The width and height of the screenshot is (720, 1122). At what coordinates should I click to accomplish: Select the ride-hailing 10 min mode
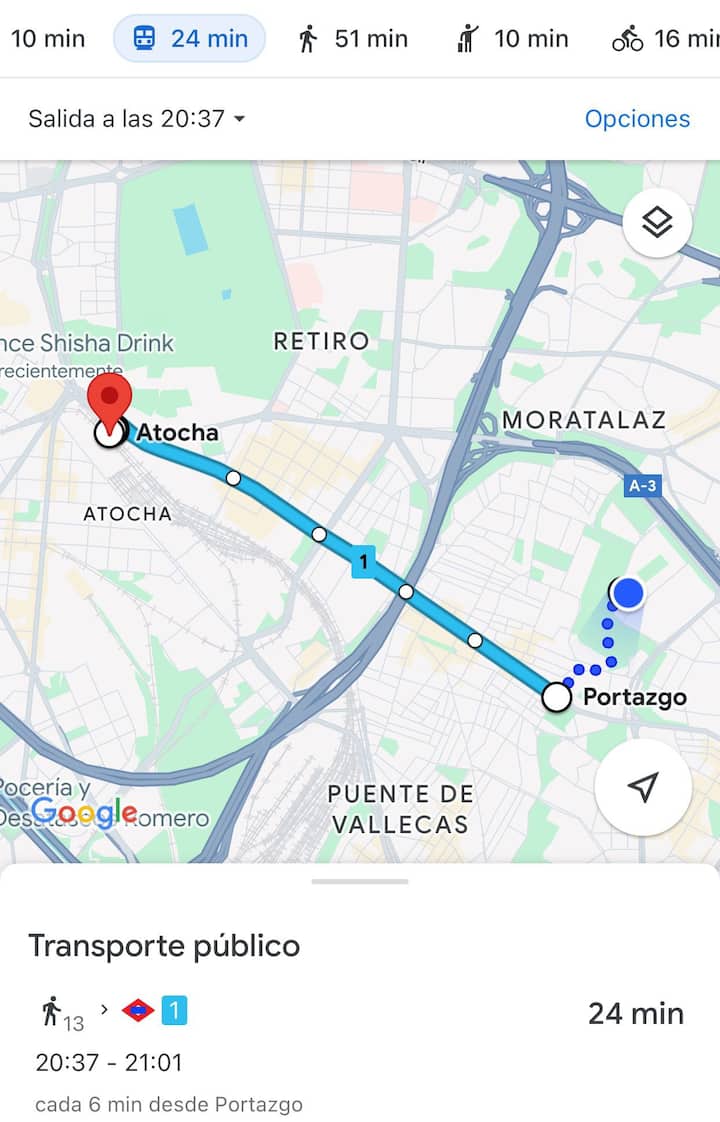click(x=512, y=39)
